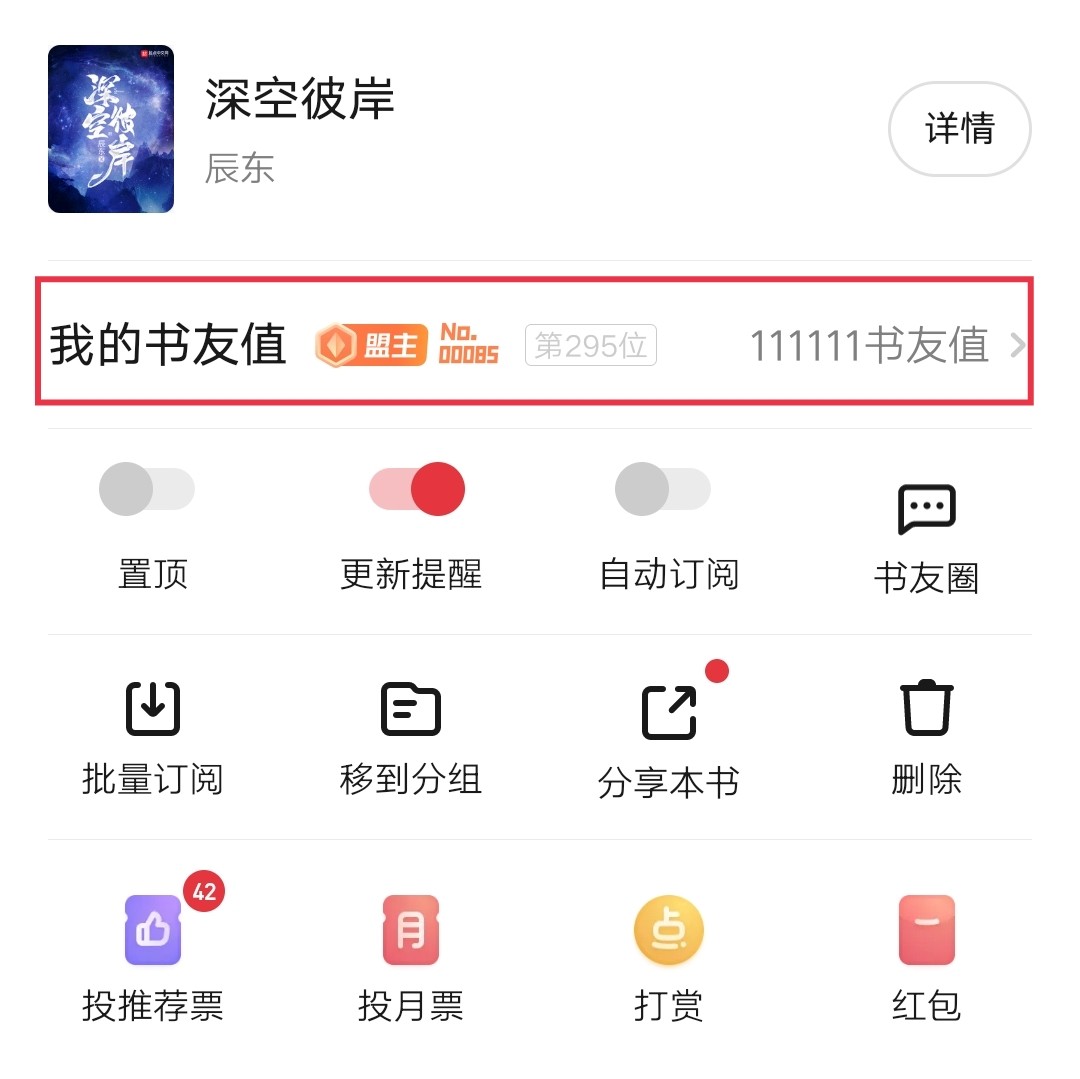The width and height of the screenshot is (1080, 1079).
Task: Delete the book with 删除
Action: pos(927,738)
